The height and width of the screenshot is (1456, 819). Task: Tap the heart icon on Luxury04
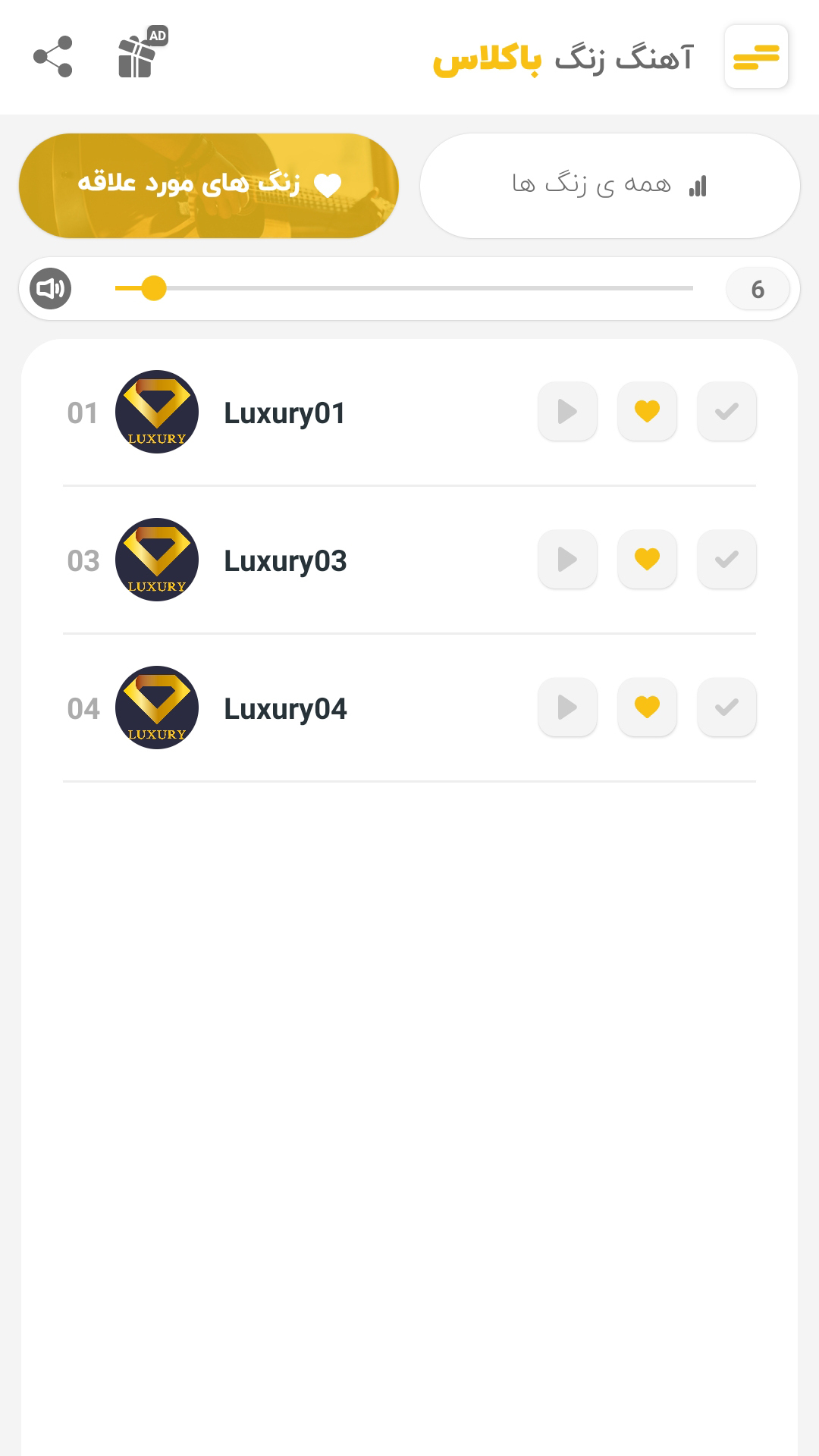pos(647,708)
